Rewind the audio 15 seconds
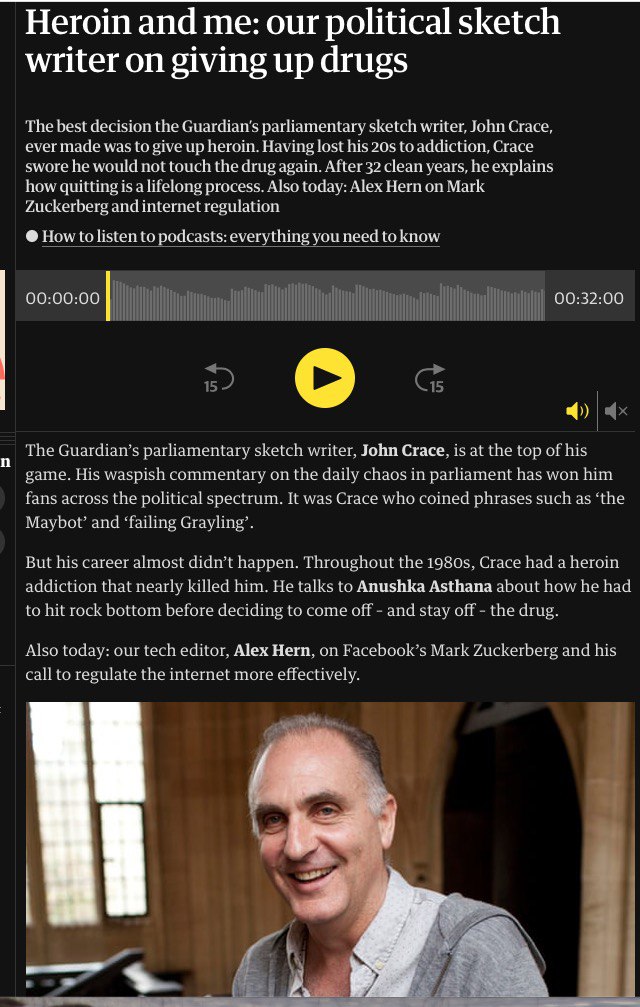This screenshot has height=1007, width=640. coord(218,379)
